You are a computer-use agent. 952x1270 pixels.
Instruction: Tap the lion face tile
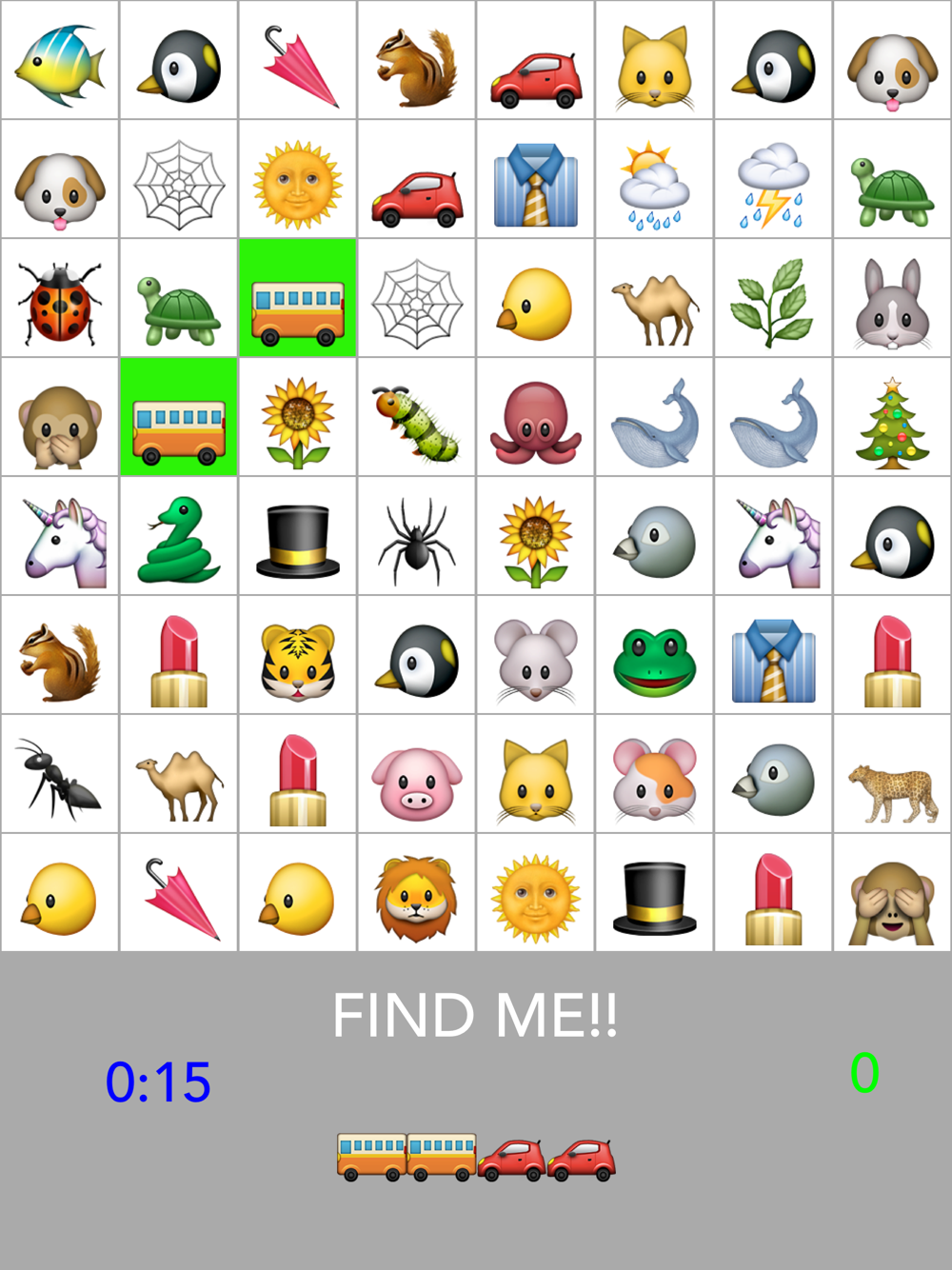tap(417, 893)
